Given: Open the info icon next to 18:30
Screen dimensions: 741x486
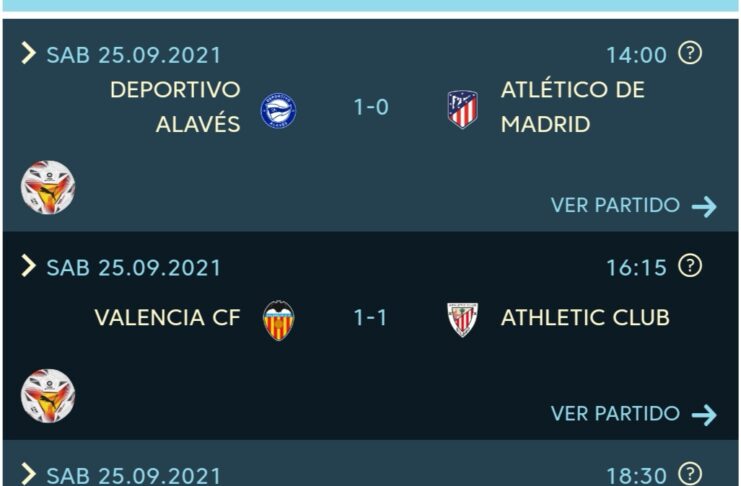Looking at the screenshot, I should click(x=690, y=473).
